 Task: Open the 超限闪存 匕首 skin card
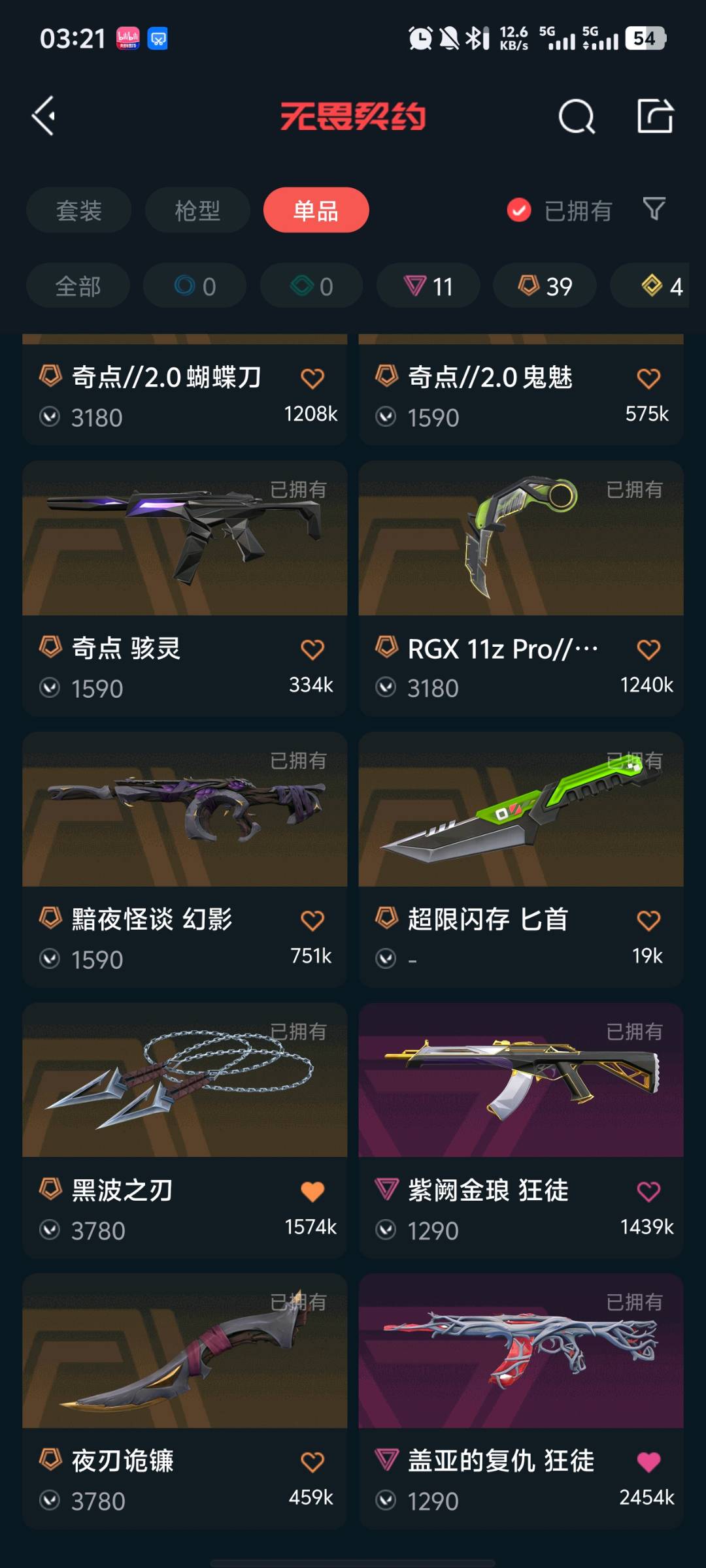coord(520,859)
